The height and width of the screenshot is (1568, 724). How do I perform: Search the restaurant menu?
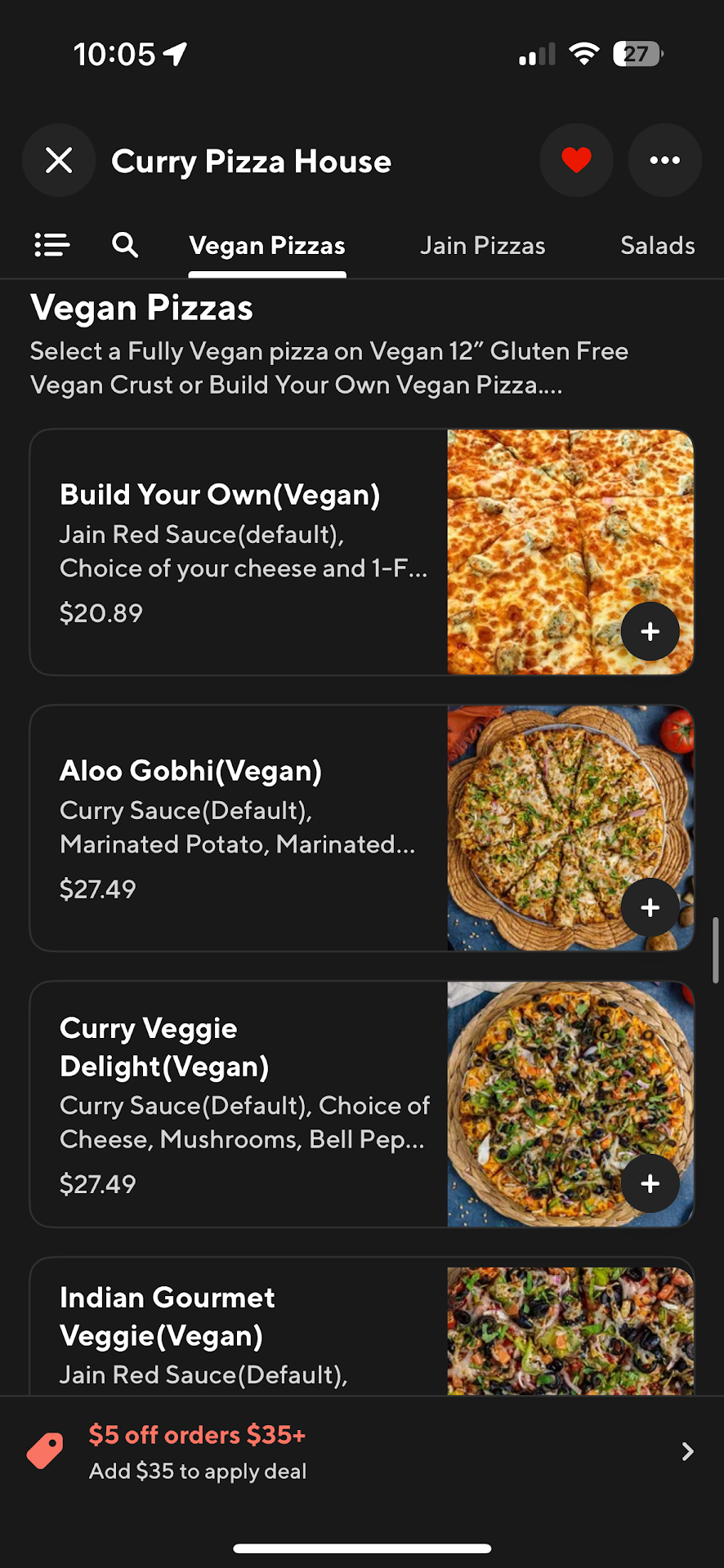pos(125,245)
